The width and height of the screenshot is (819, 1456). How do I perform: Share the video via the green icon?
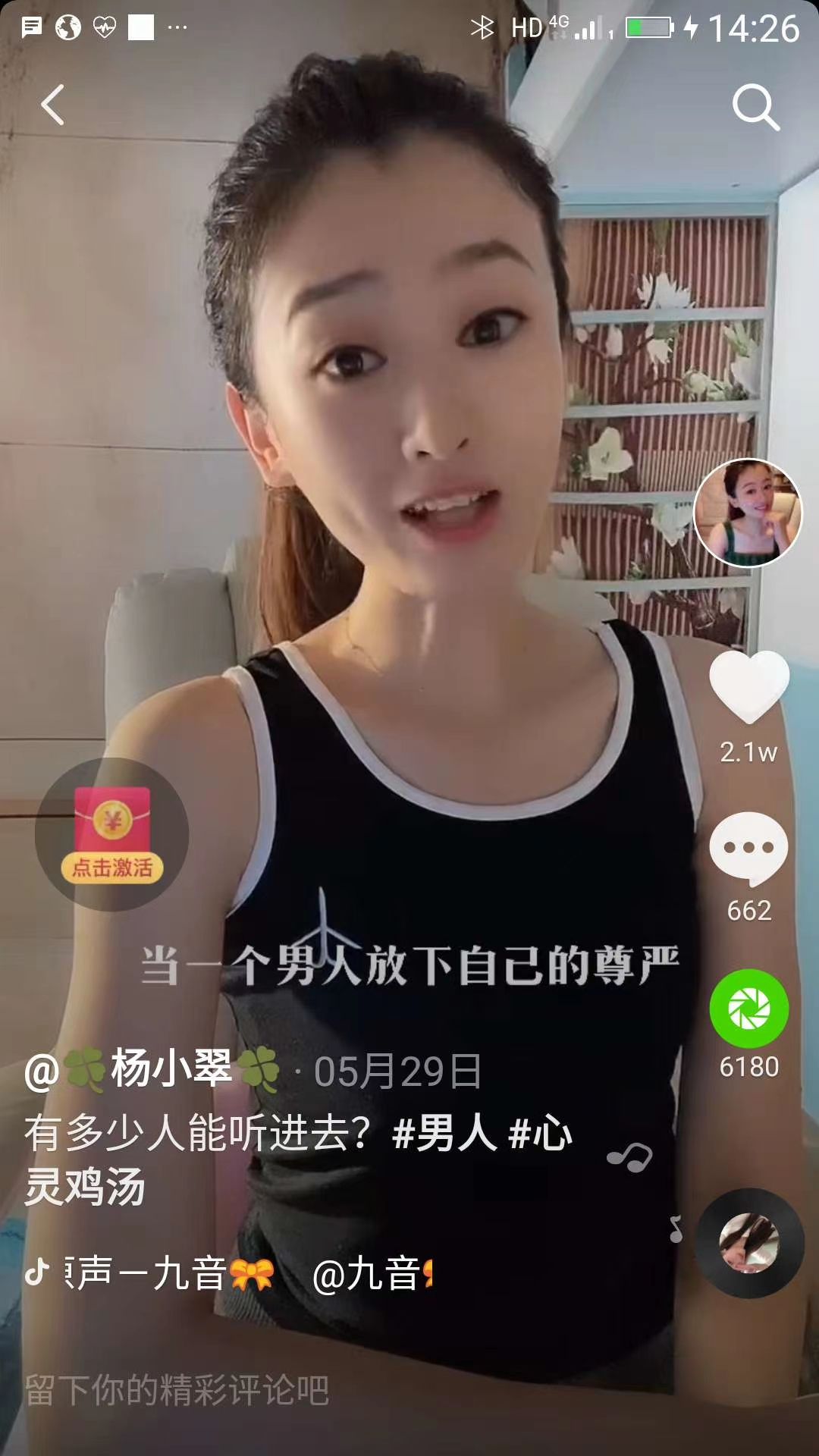pos(749,1009)
